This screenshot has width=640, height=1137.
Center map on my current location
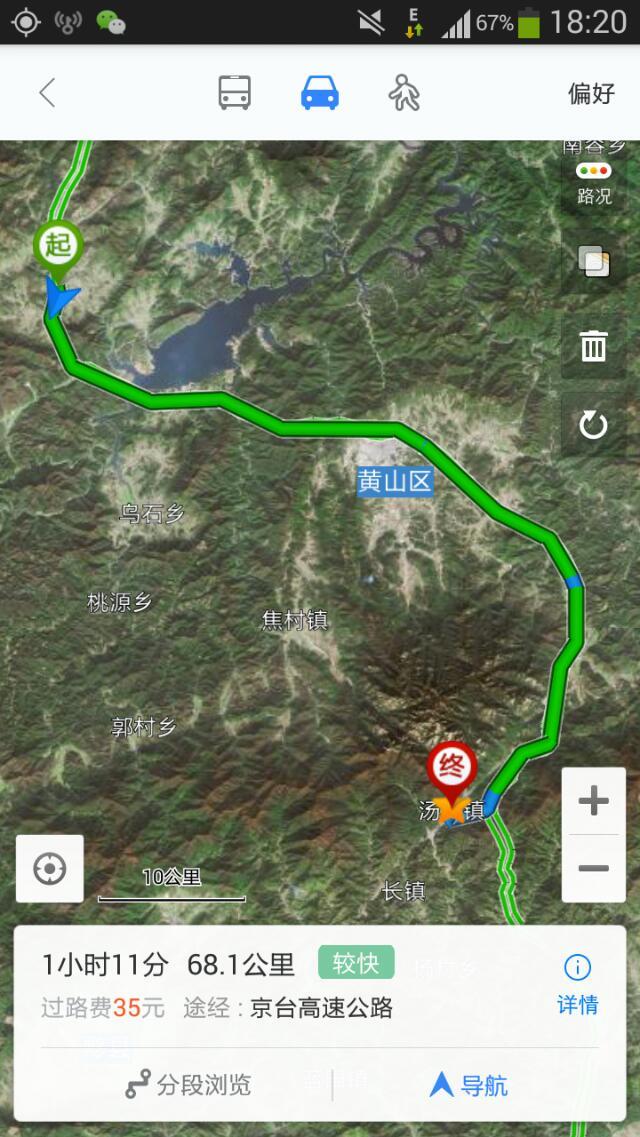[x=50, y=869]
